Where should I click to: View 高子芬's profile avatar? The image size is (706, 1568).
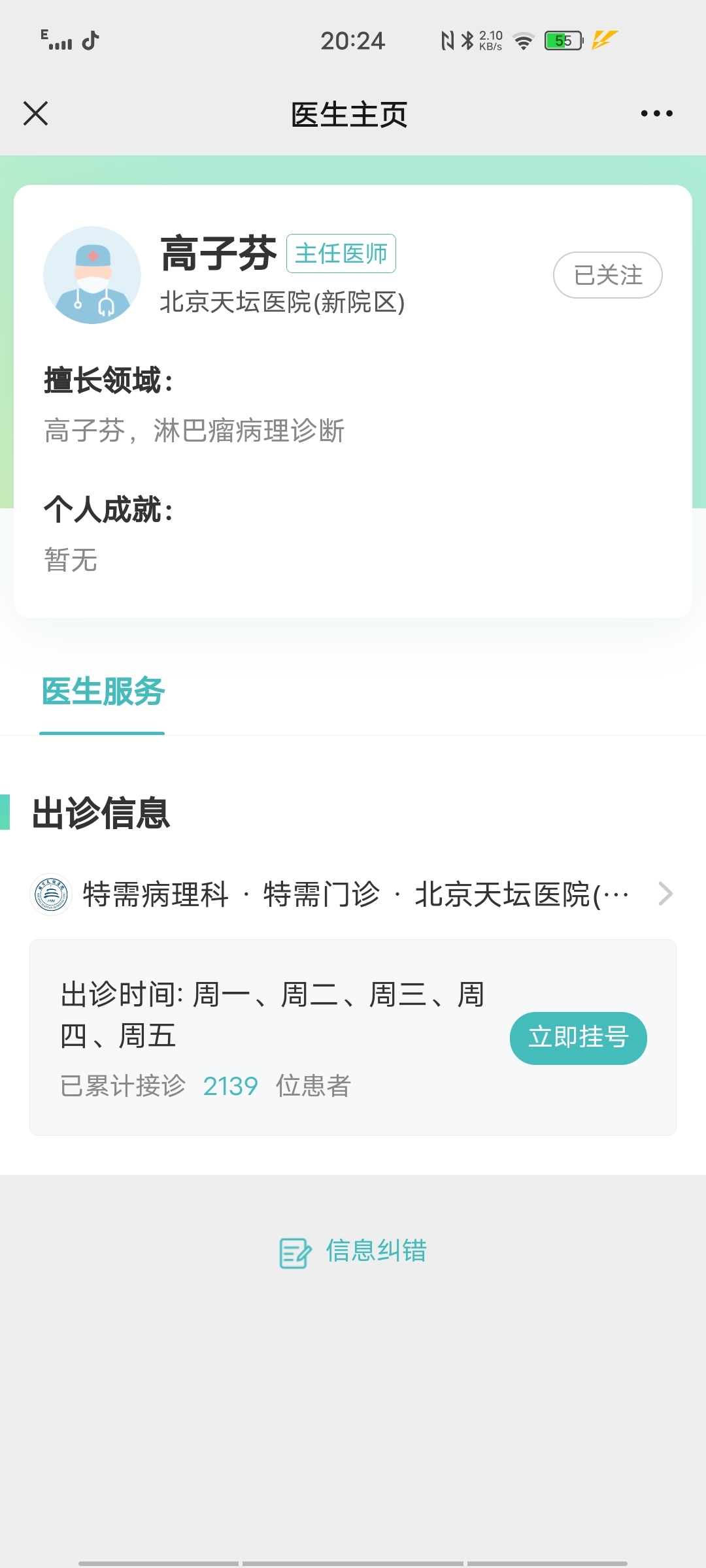coord(92,275)
